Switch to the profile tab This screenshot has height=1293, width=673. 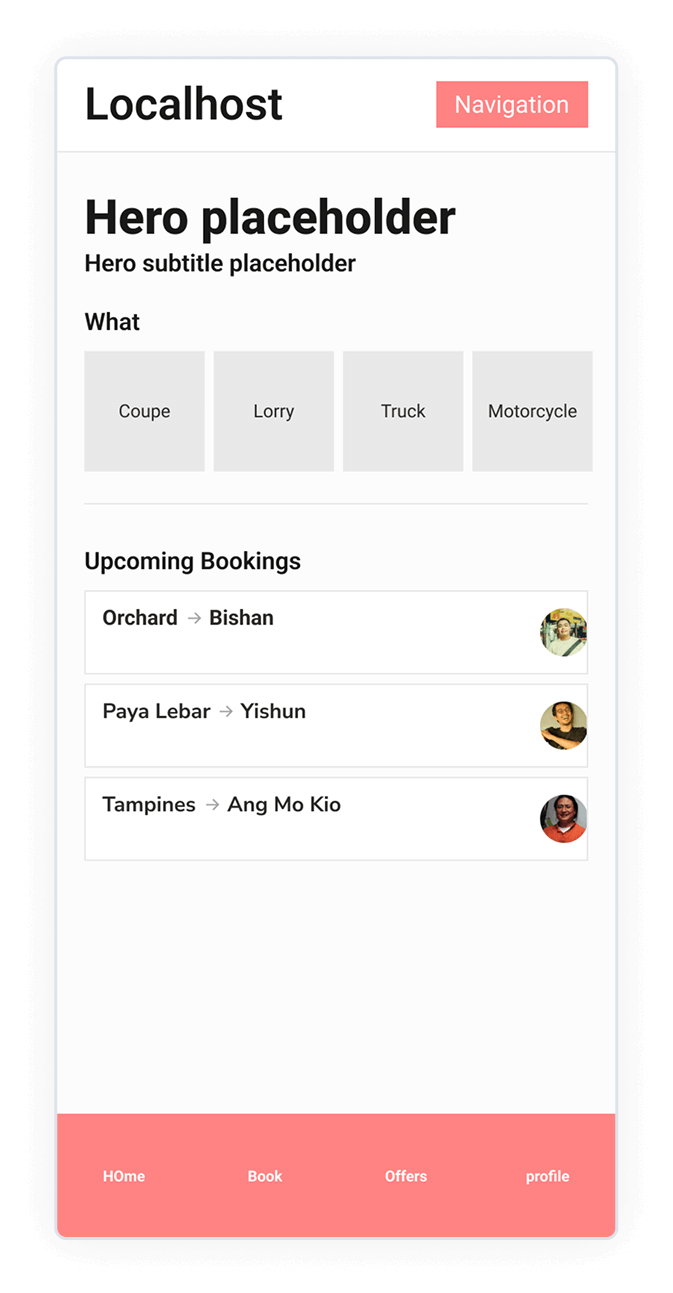pyautogui.click(x=547, y=1176)
